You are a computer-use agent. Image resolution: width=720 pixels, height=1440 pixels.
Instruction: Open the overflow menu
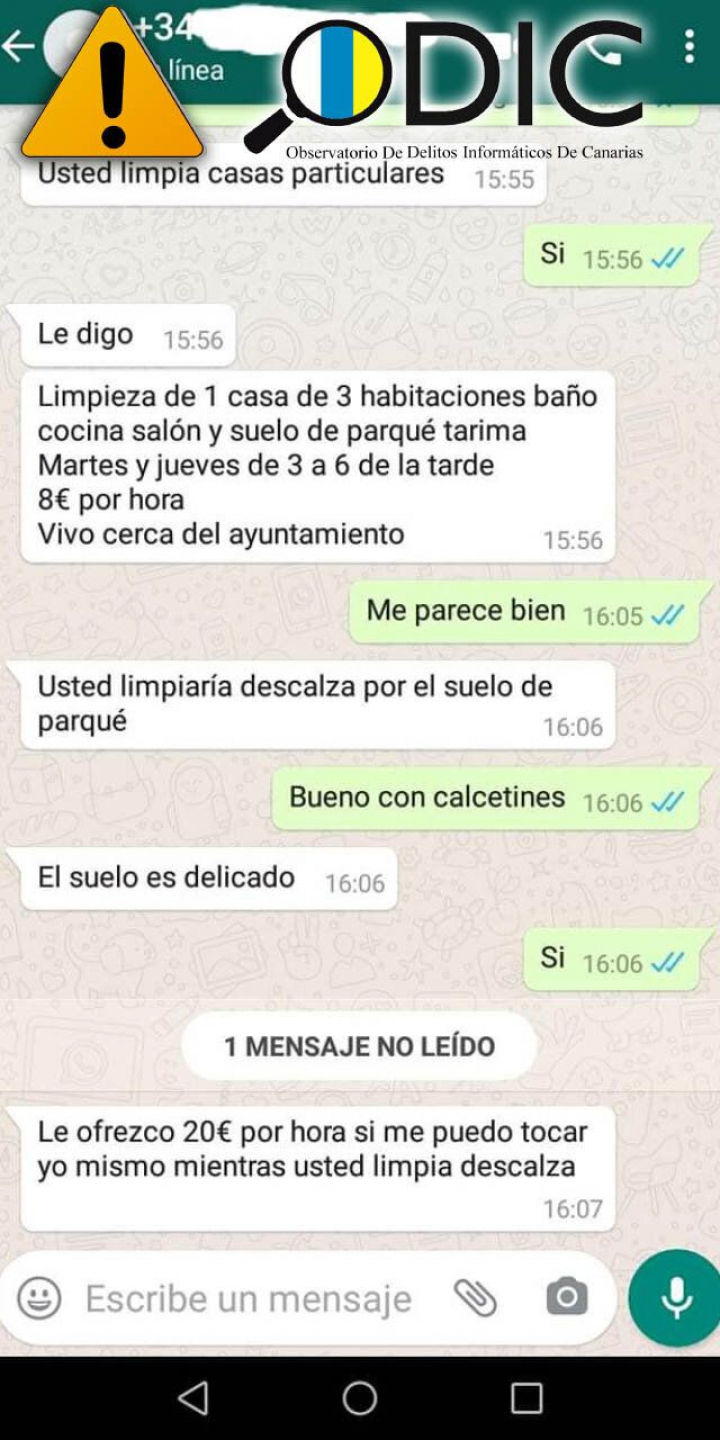coord(689,46)
